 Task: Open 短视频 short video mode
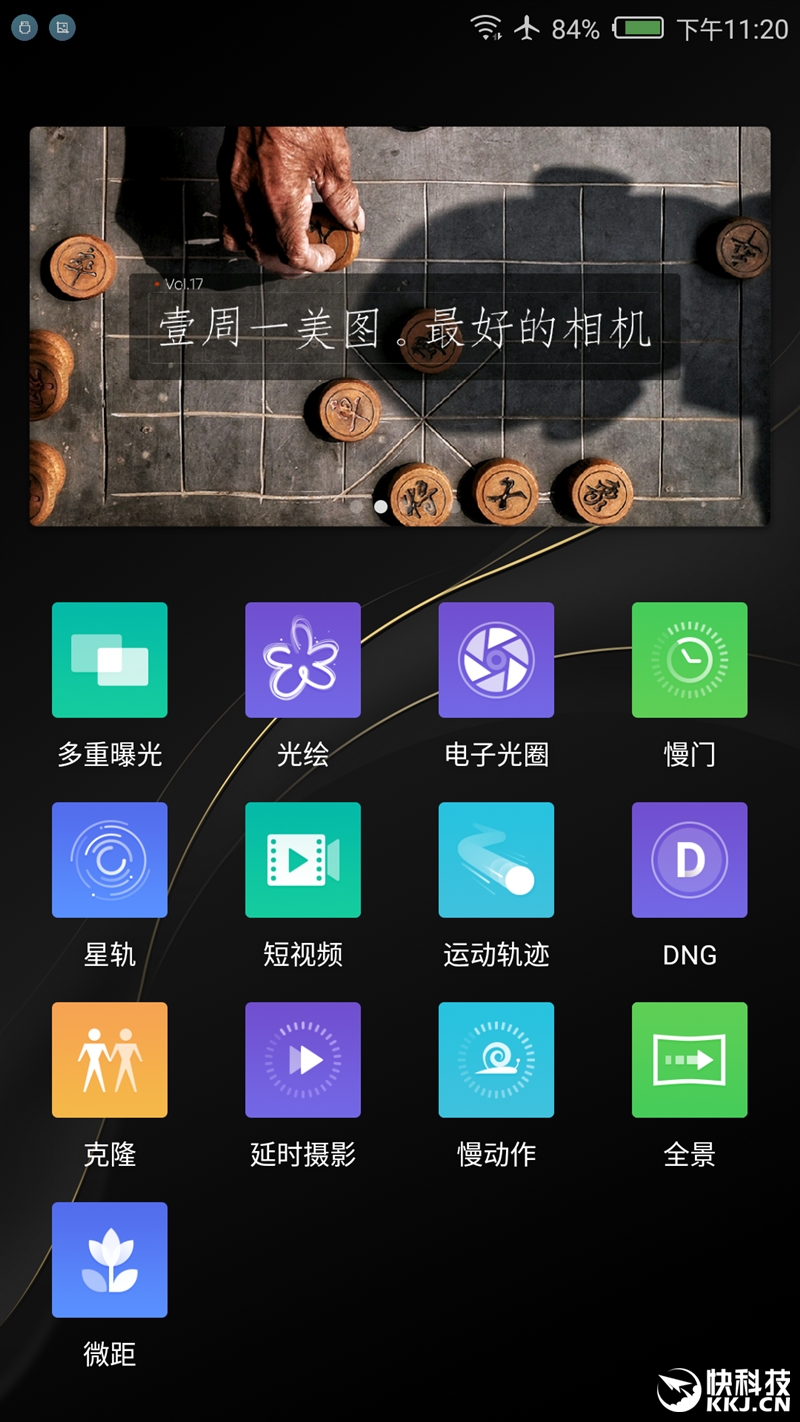tap(303, 860)
